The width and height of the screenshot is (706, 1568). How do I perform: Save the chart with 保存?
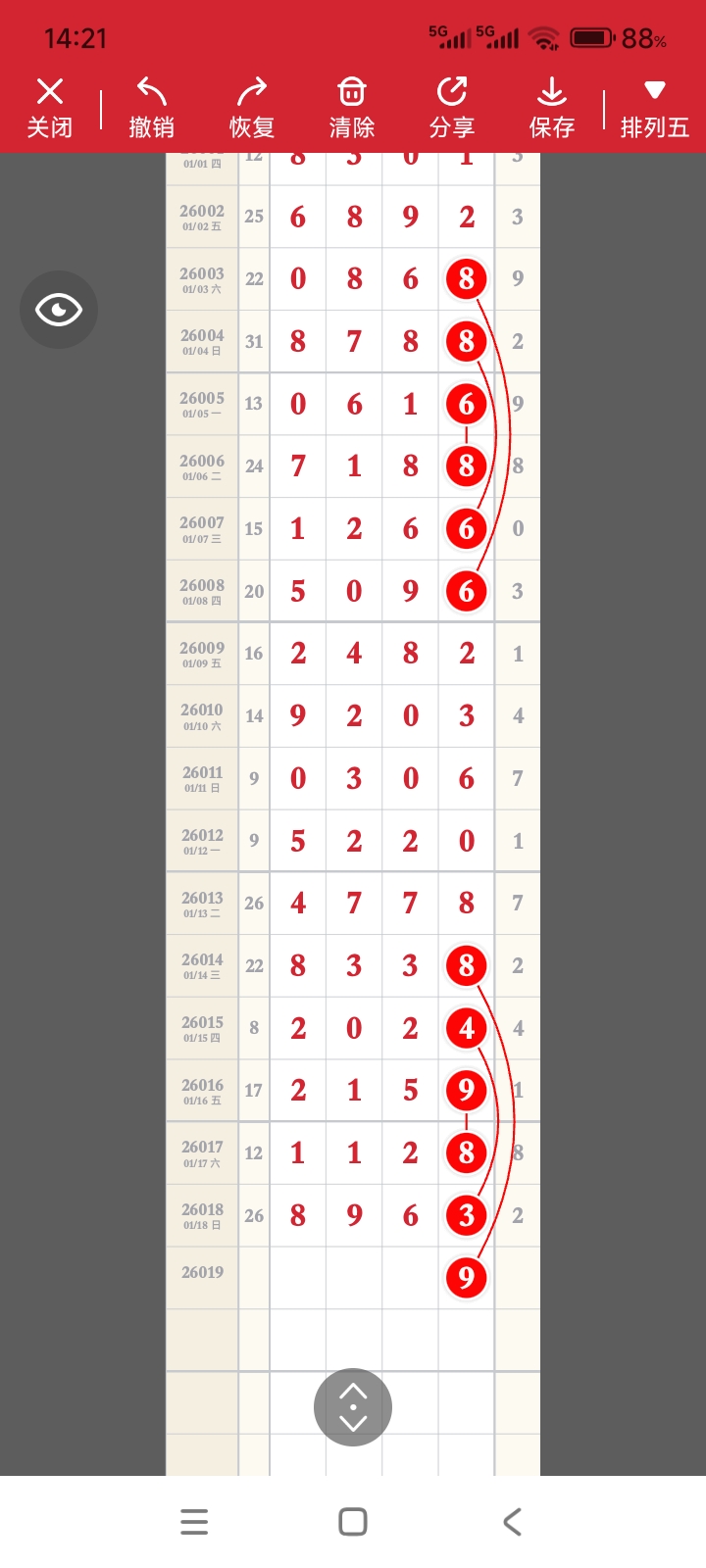pyautogui.click(x=552, y=108)
